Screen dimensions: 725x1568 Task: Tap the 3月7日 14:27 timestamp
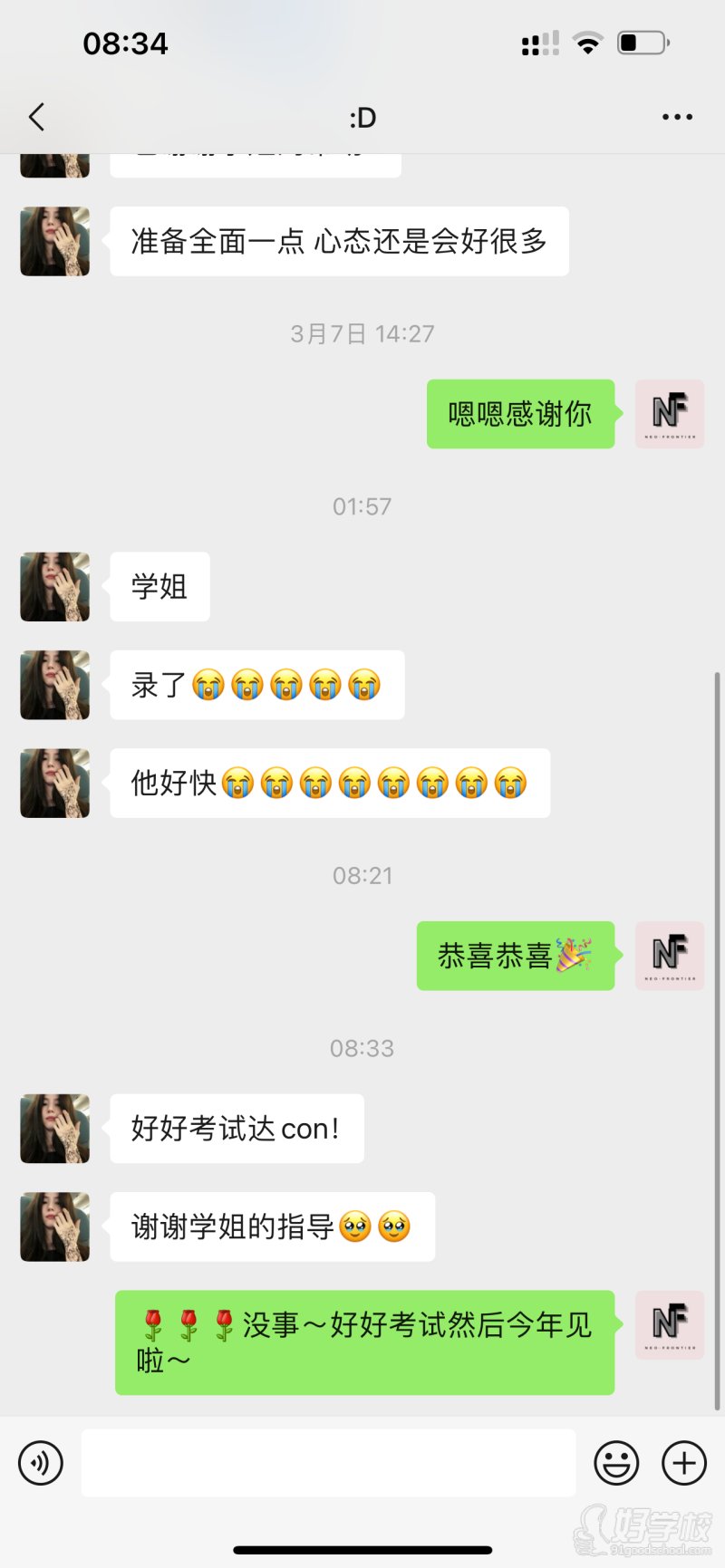[362, 333]
